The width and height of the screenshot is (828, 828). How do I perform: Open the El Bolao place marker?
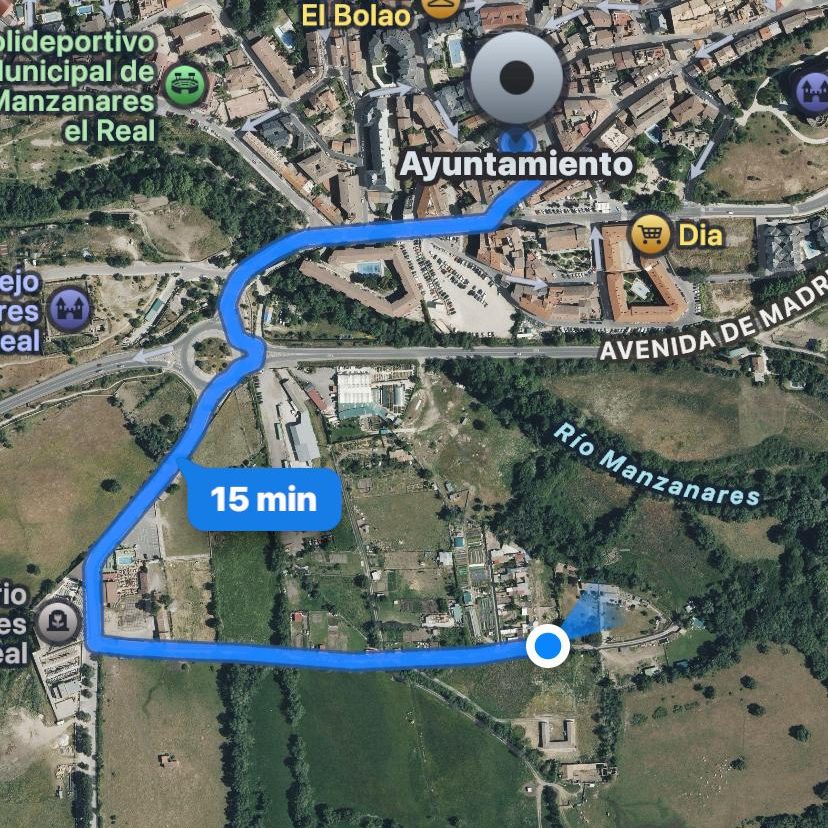pyautogui.click(x=440, y=8)
